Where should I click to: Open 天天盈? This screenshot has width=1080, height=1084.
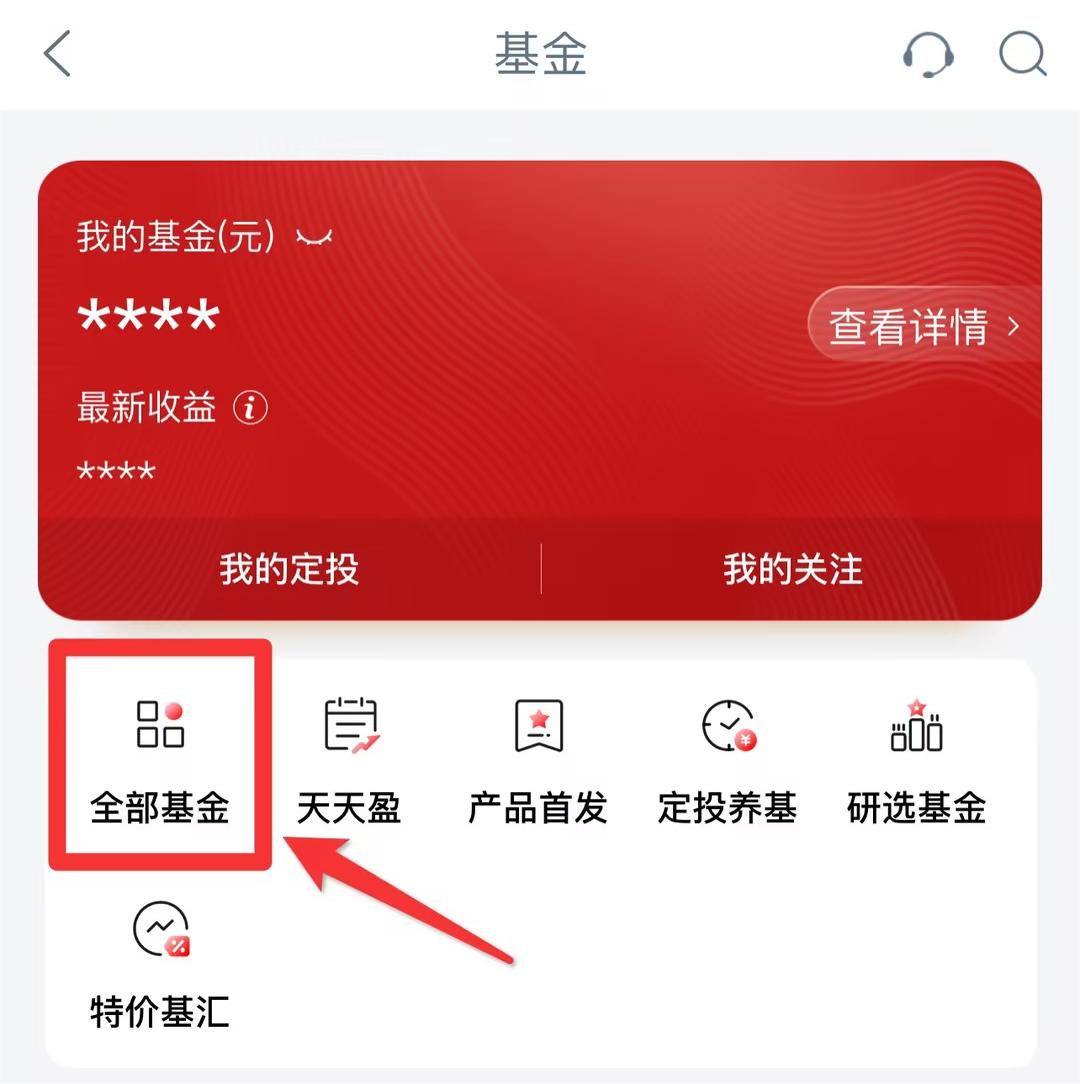(x=350, y=757)
